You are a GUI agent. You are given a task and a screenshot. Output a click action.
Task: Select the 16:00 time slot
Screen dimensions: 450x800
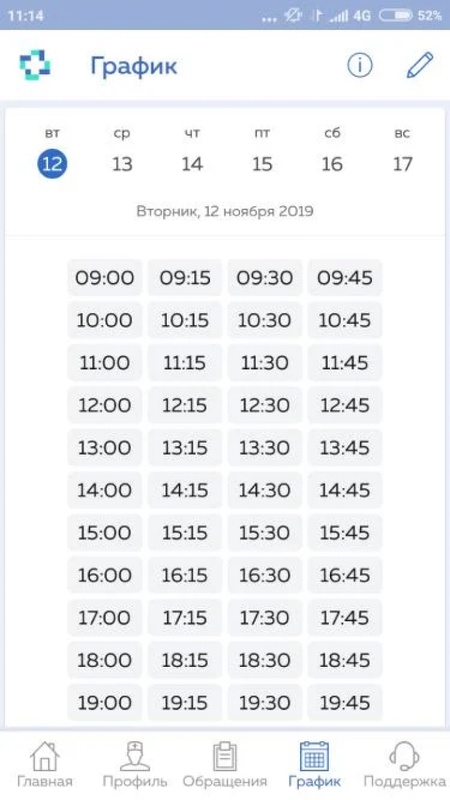tap(105, 576)
